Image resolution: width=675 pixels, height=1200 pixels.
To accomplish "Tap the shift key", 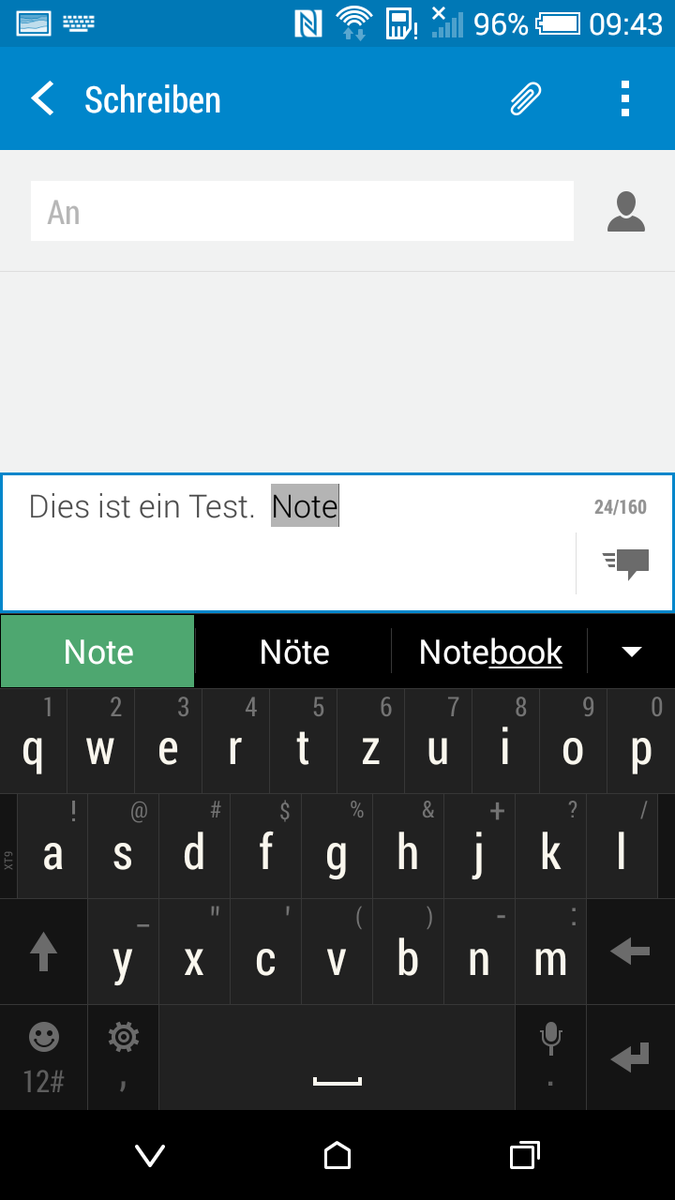I will [43, 952].
